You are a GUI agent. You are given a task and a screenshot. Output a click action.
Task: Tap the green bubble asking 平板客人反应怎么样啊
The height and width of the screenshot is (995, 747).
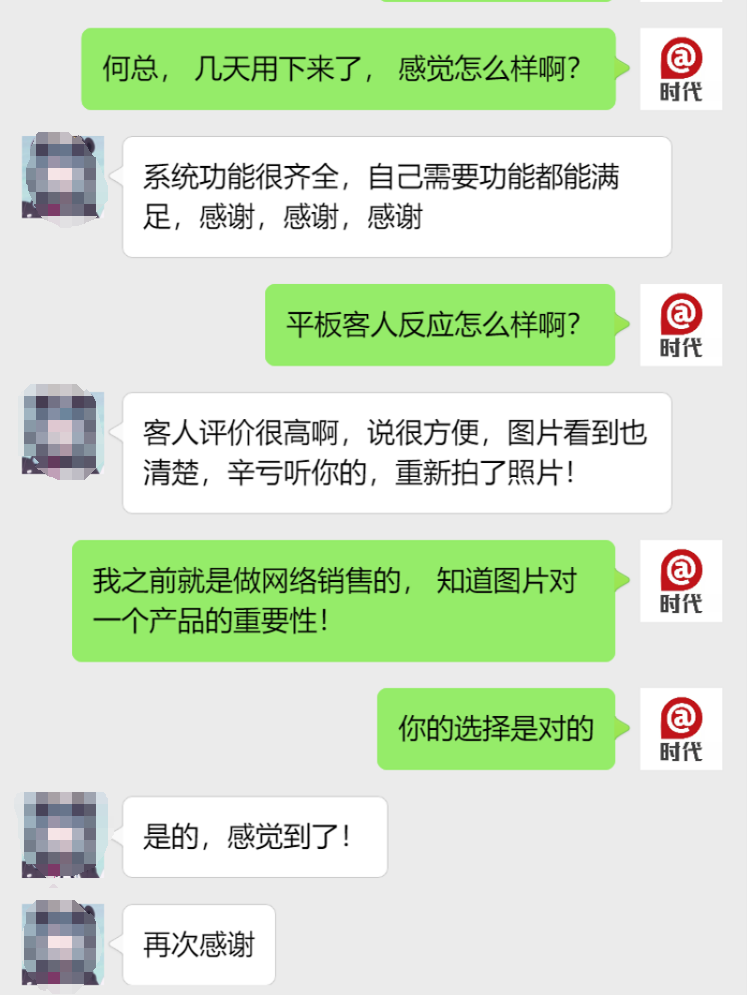pyautogui.click(x=442, y=324)
